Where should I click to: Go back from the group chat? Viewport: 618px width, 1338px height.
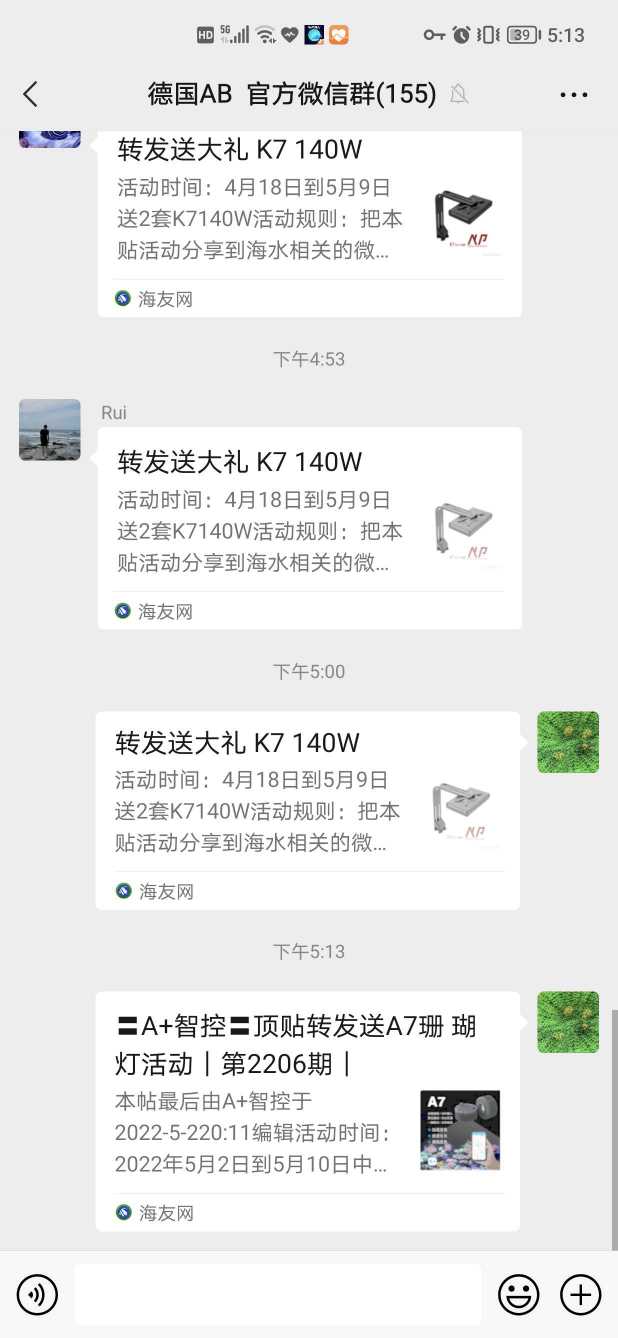coord(30,94)
